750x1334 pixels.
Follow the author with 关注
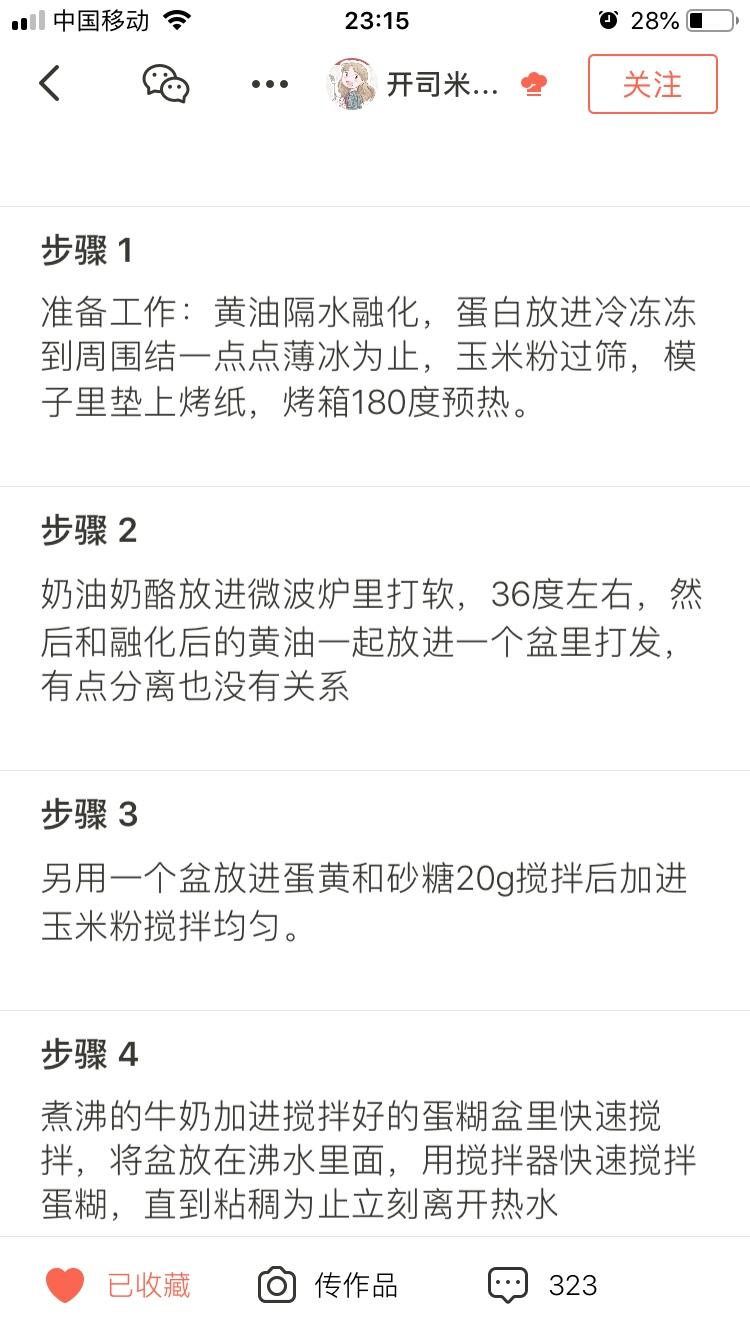point(652,85)
